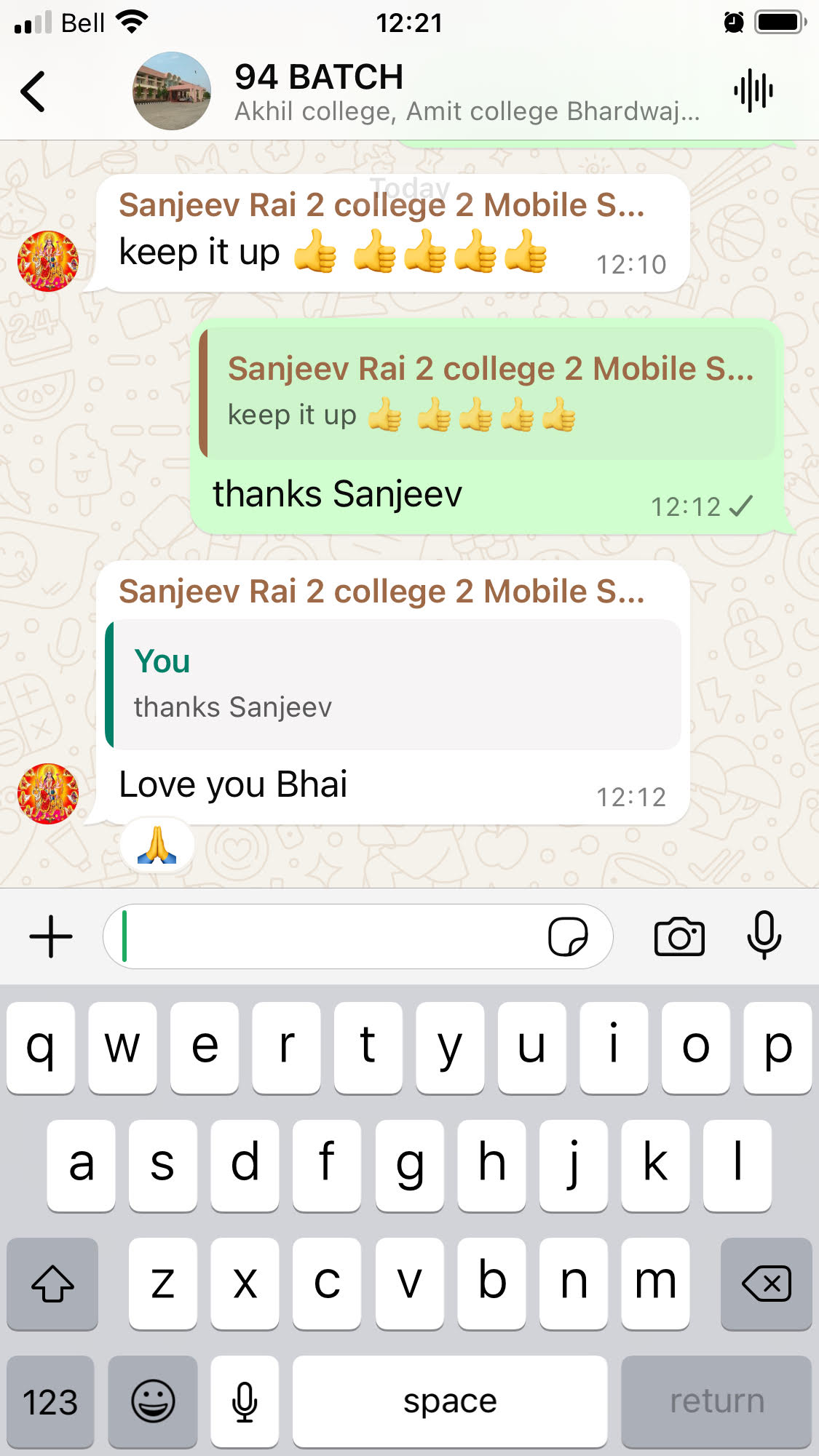Jump to quoted "keep it up" message in green bubble
819x1456 pixels.
[488, 394]
